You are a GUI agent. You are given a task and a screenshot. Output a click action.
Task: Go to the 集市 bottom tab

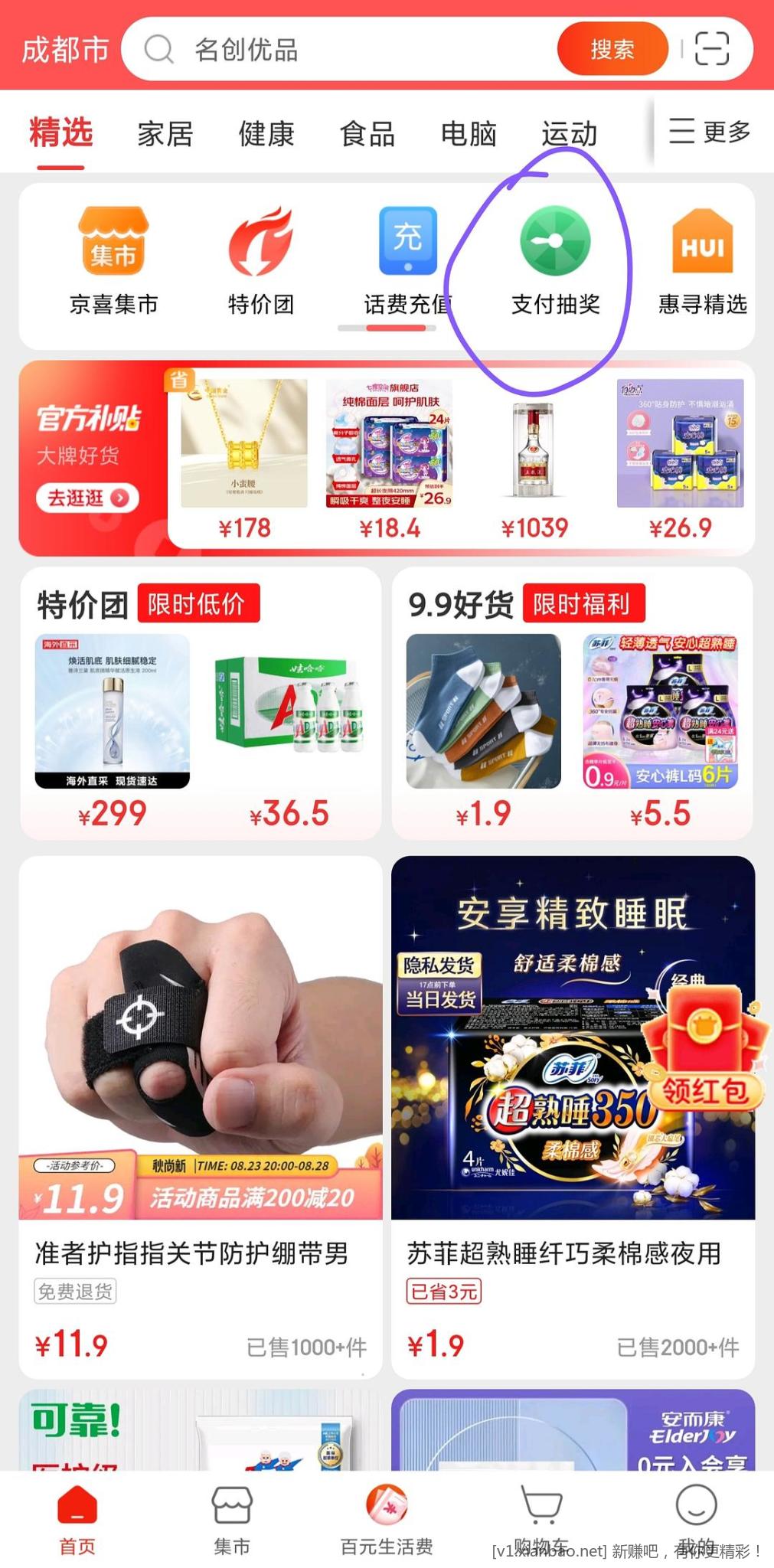[232, 1521]
